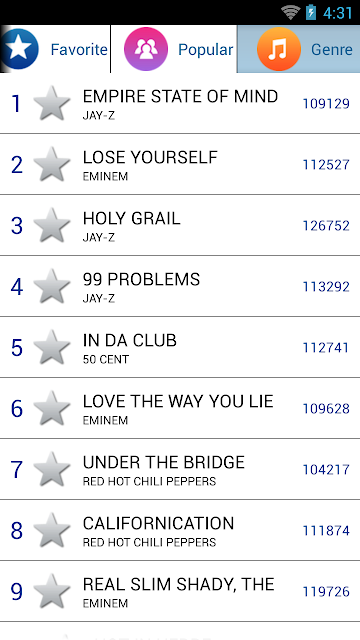Viewport: 360px width, 640px height.
Task: Open the song Lose Yourself
Action: (180, 164)
